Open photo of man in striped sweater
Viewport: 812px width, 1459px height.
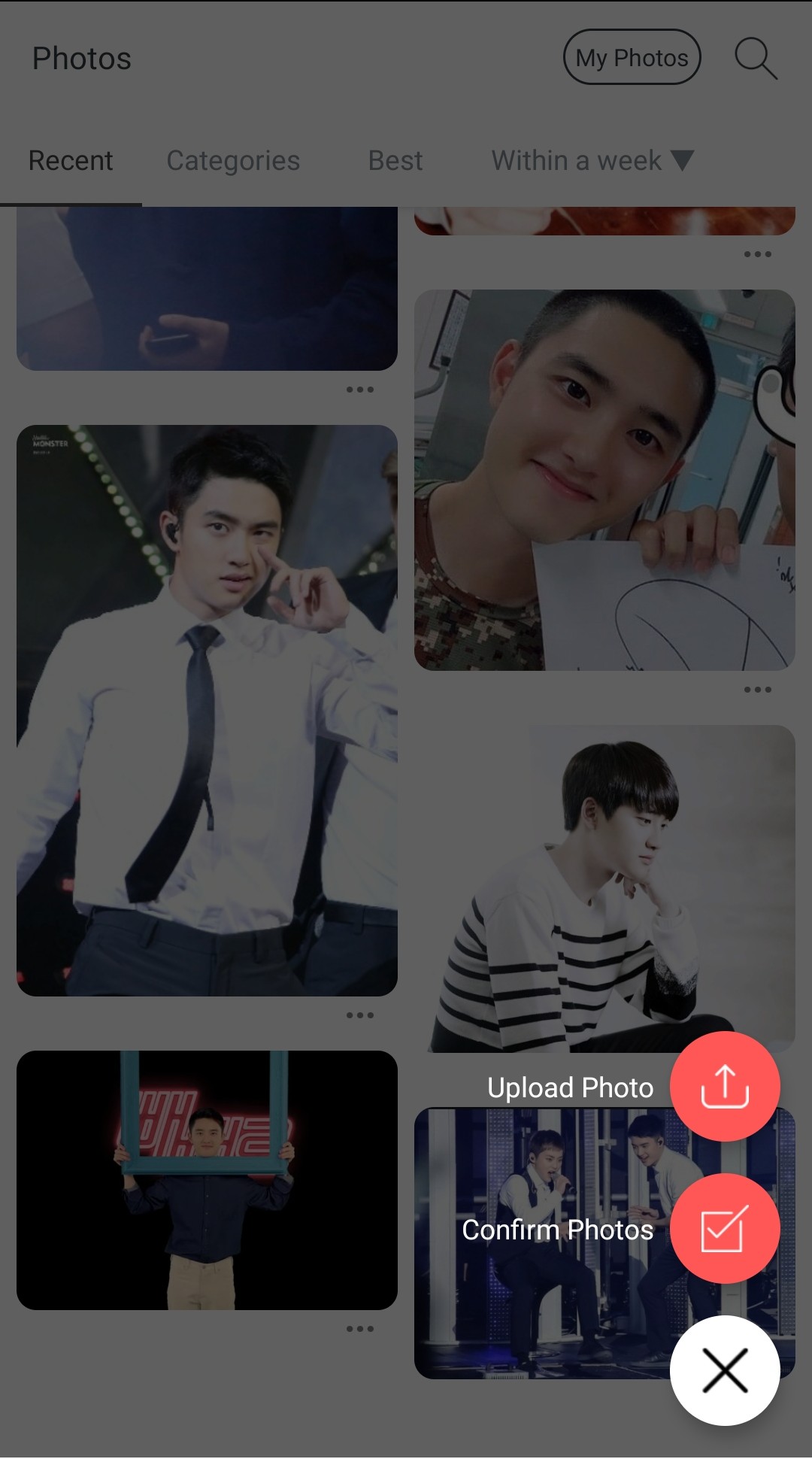click(x=604, y=889)
